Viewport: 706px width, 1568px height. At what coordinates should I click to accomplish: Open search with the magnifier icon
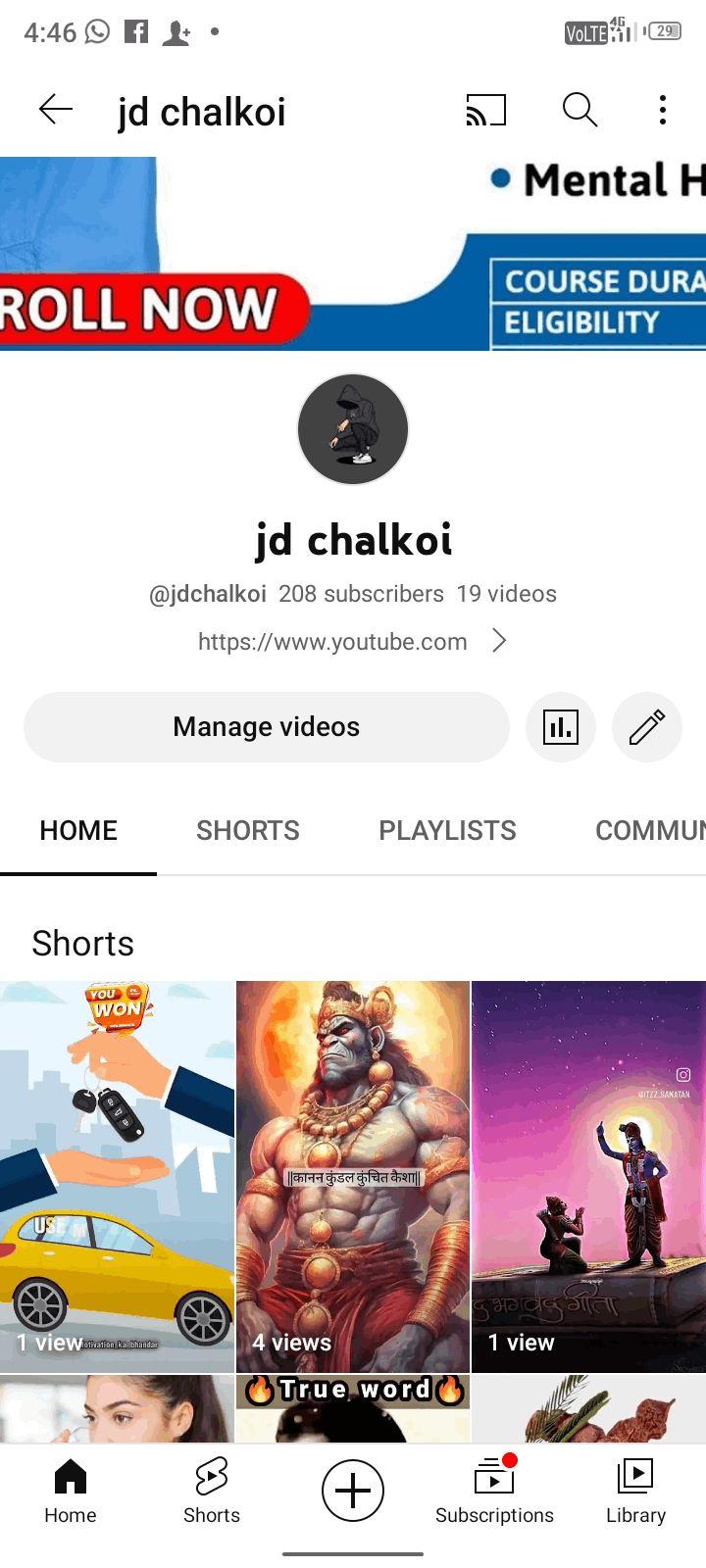pyautogui.click(x=580, y=111)
